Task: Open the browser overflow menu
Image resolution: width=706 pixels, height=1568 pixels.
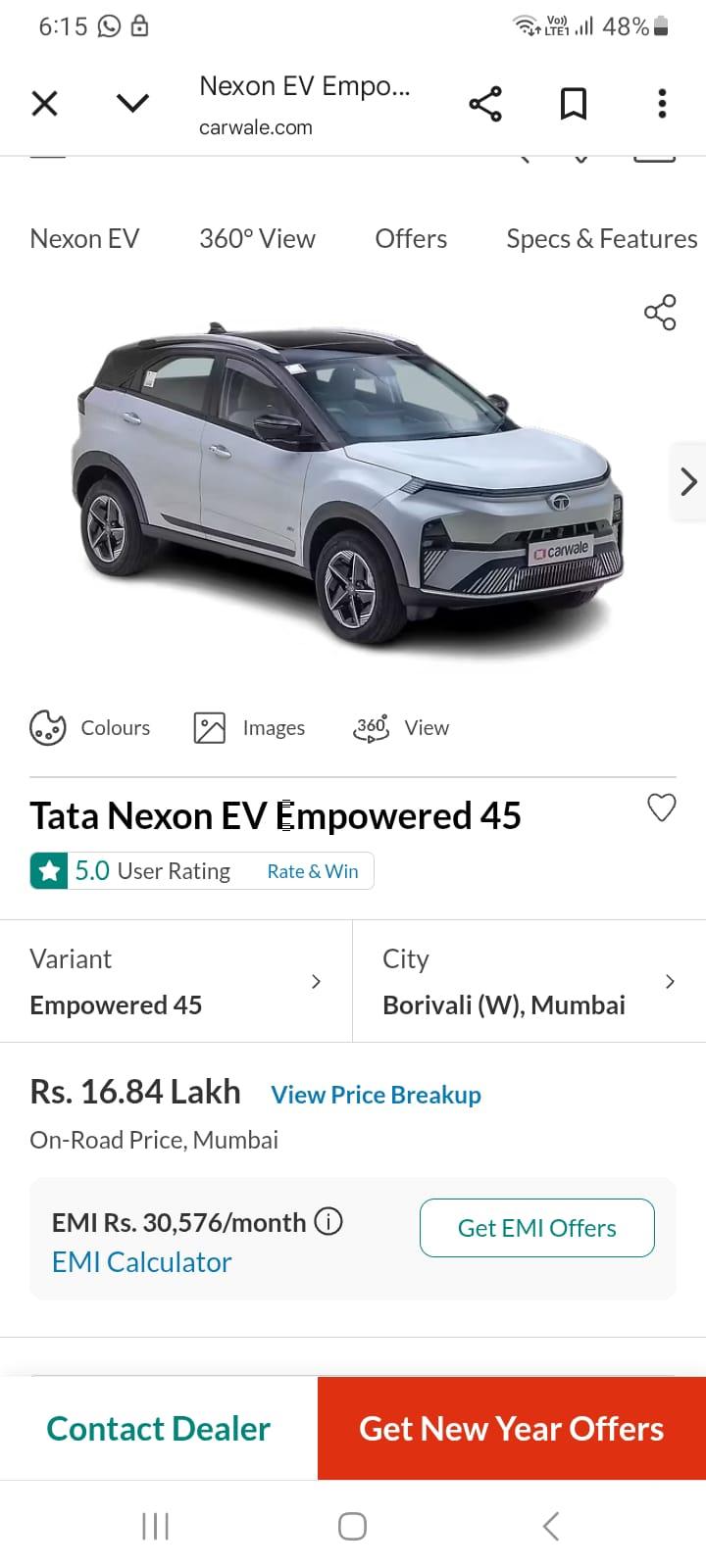Action: [663, 103]
